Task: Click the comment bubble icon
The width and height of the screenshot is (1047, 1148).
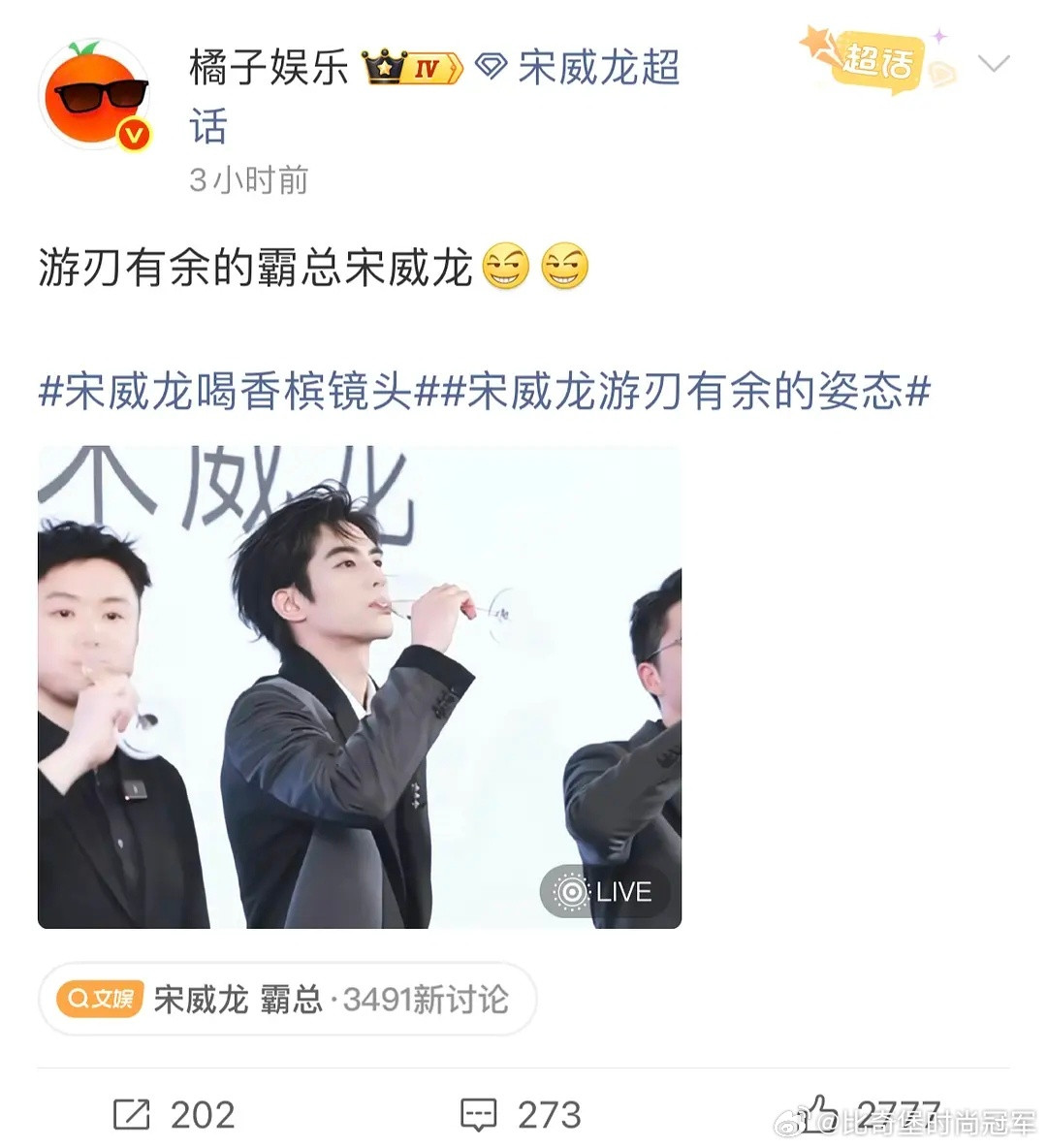Action: (481, 1113)
